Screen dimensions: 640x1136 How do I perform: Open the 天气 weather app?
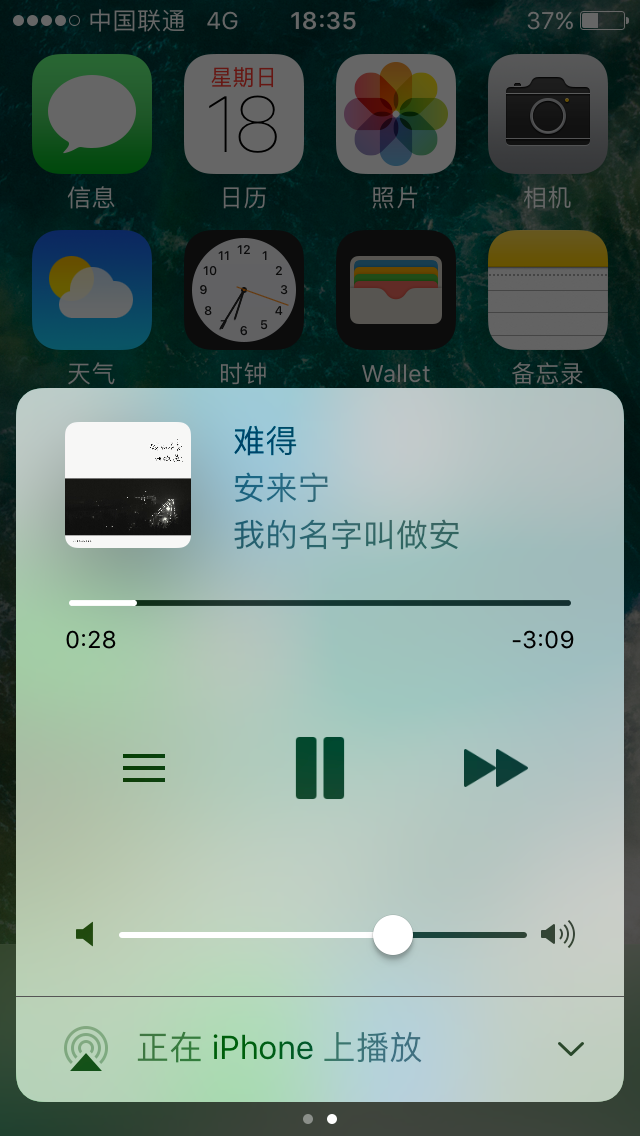coord(92,290)
